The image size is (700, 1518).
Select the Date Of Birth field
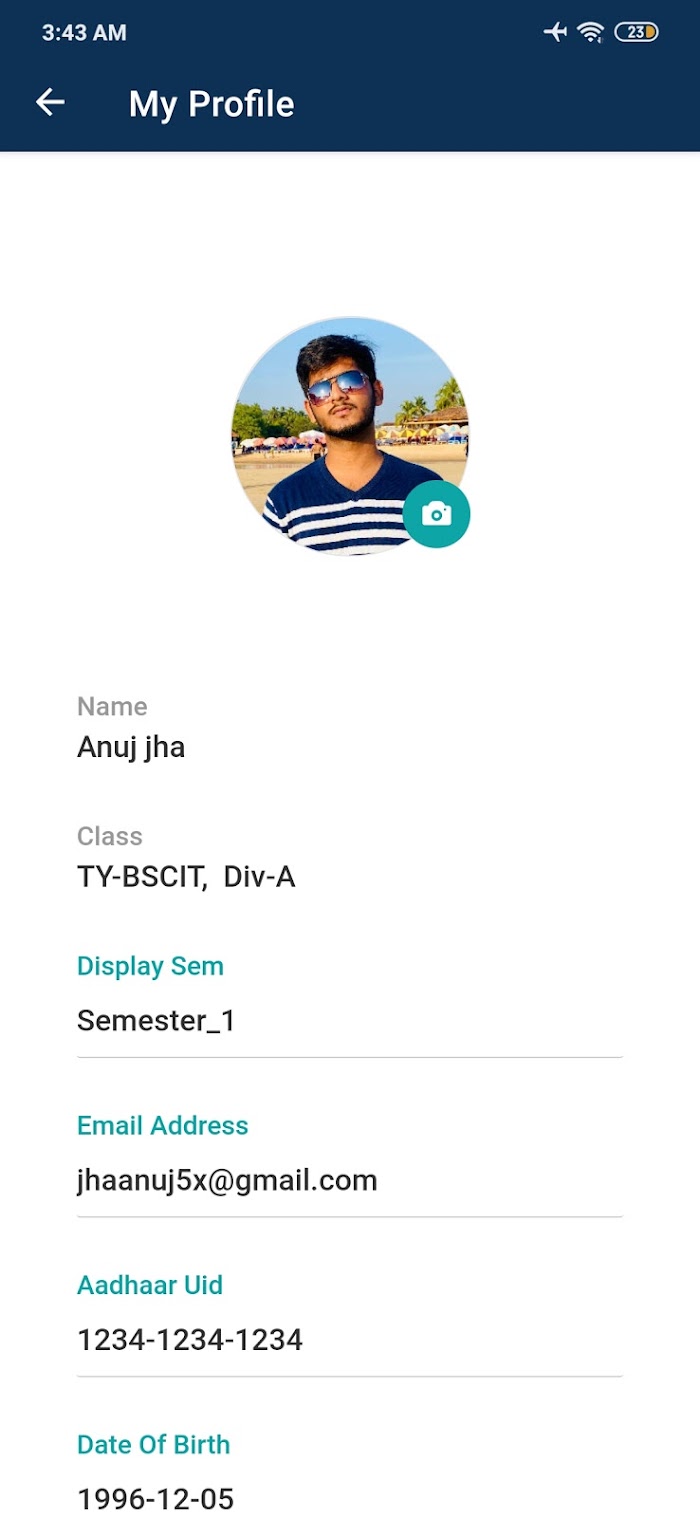click(349, 1497)
